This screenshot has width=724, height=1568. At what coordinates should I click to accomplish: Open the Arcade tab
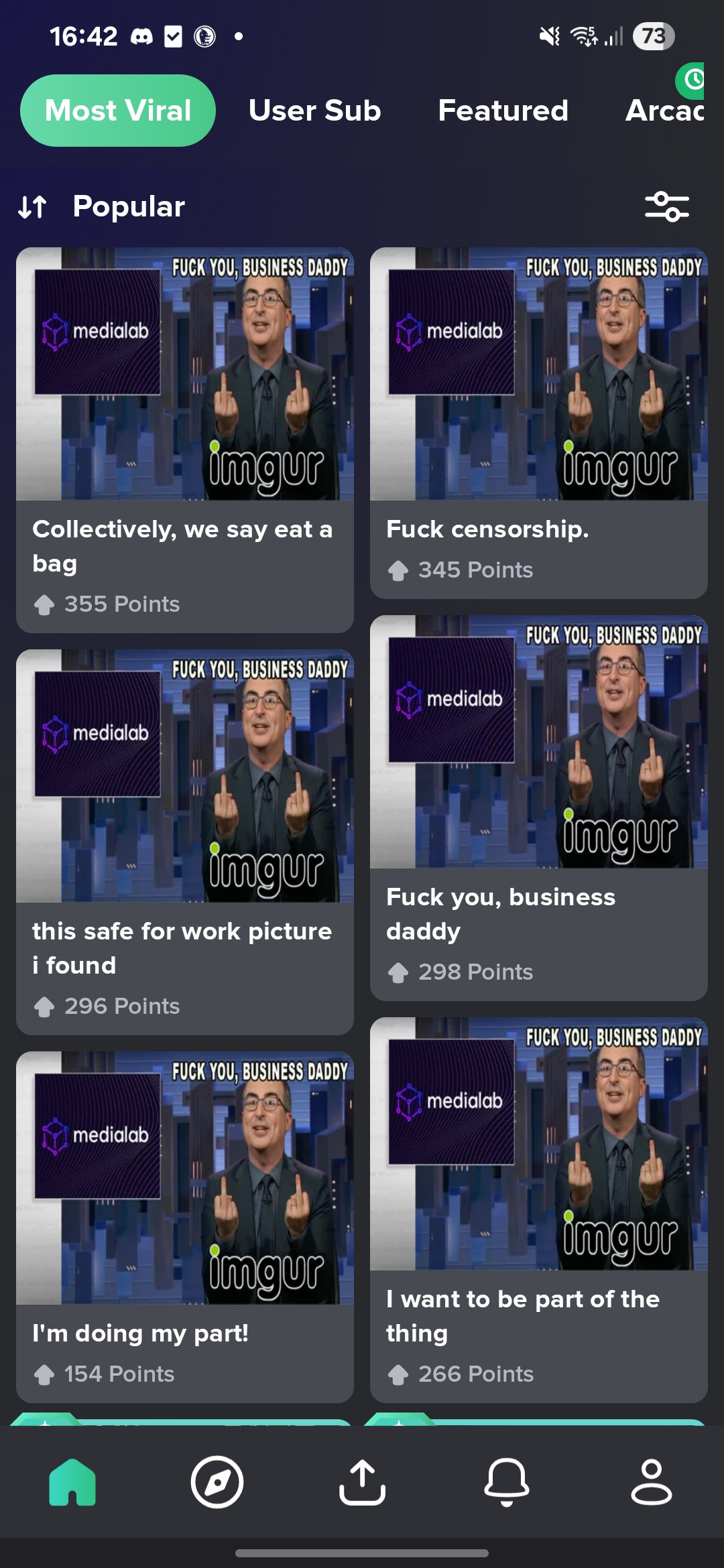(x=665, y=111)
